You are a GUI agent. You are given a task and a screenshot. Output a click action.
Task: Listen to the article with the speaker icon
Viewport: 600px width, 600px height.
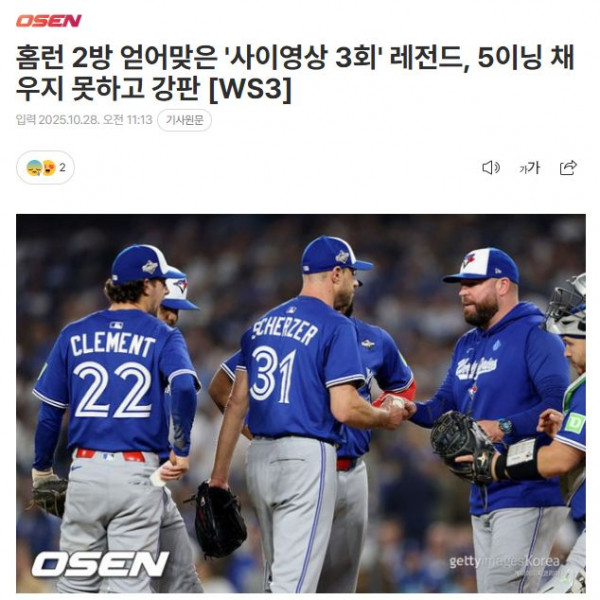coord(490,167)
